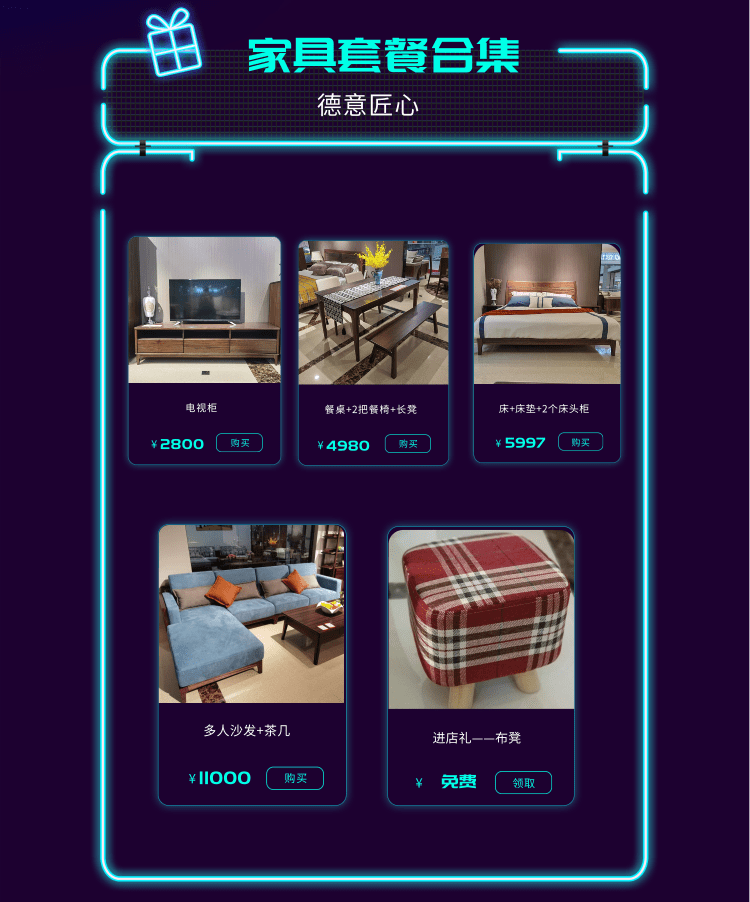Screen dimensions: 750x902
Task: Open the 电视柜 product card
Action: (x=204, y=310)
